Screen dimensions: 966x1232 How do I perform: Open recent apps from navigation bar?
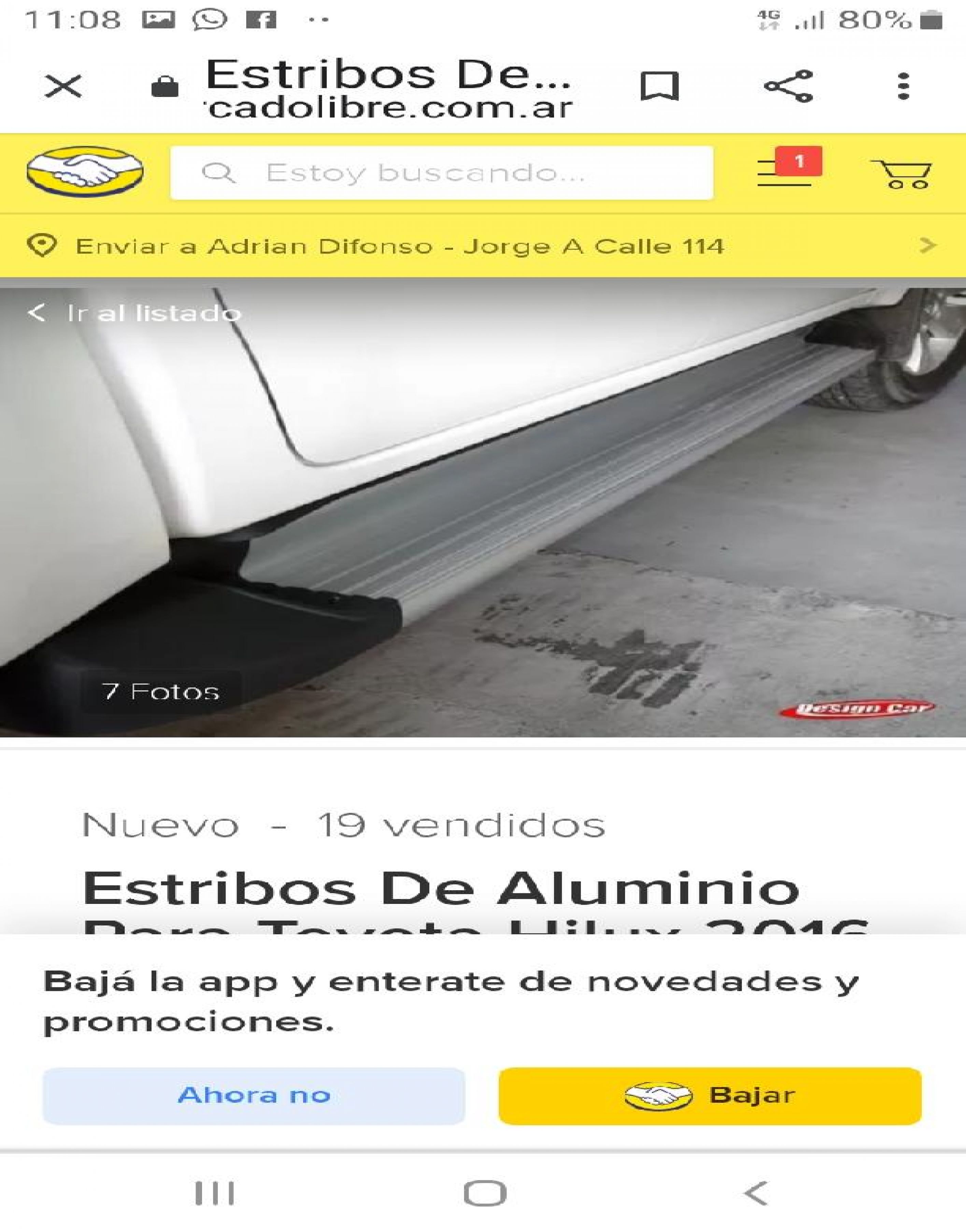point(214,1193)
